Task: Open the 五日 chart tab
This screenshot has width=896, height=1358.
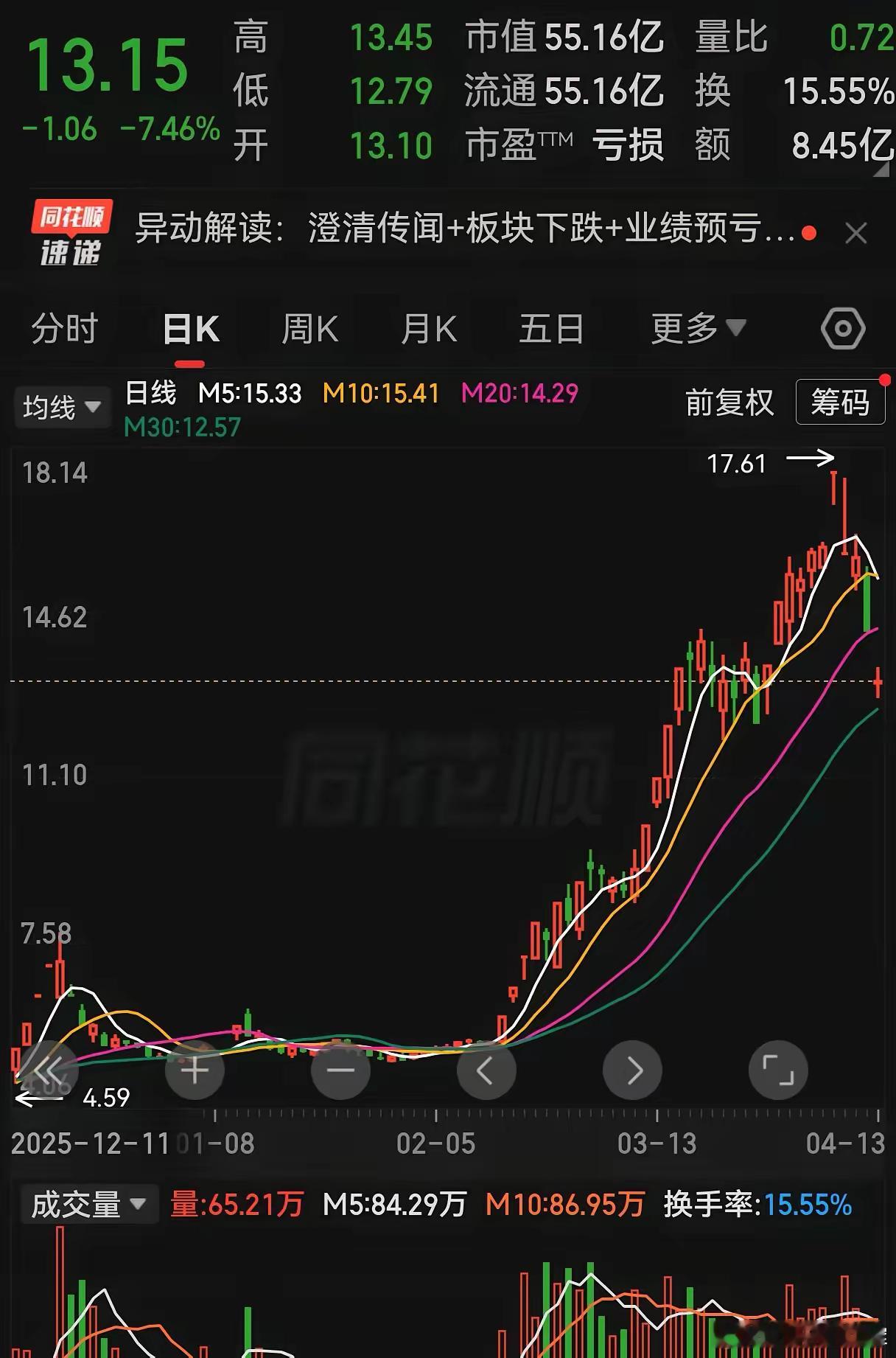Action: 551,328
